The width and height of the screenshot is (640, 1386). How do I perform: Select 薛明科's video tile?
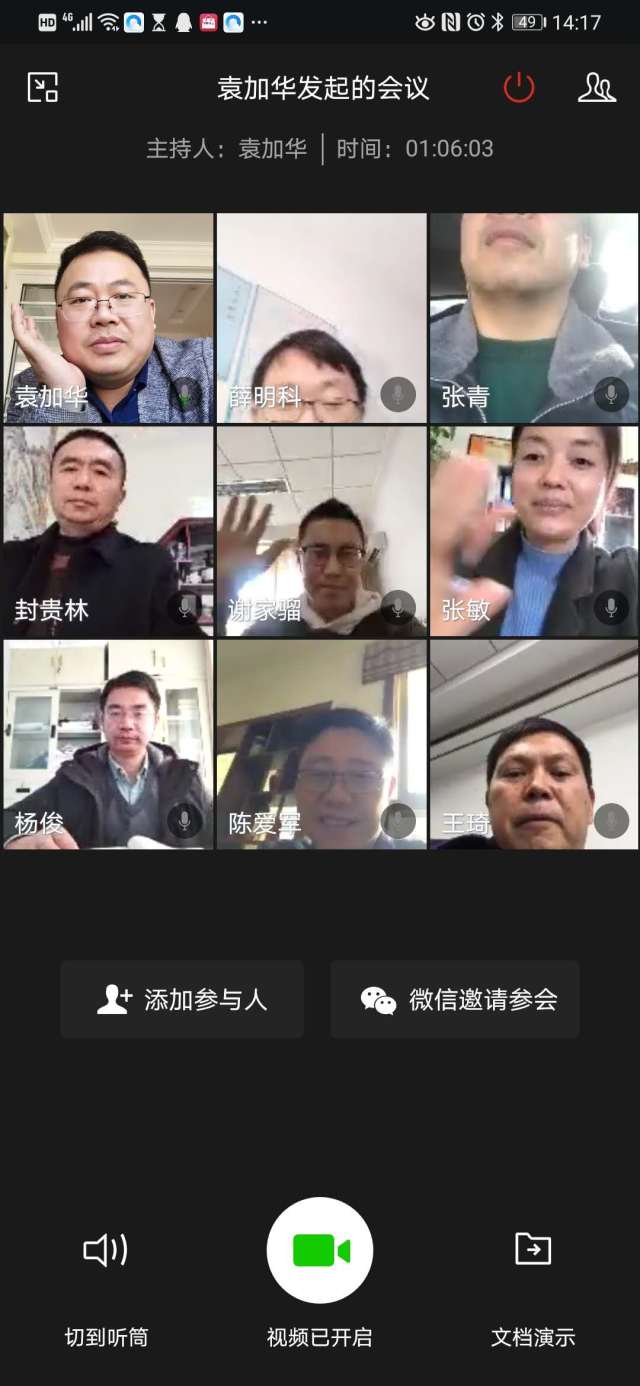click(x=321, y=318)
